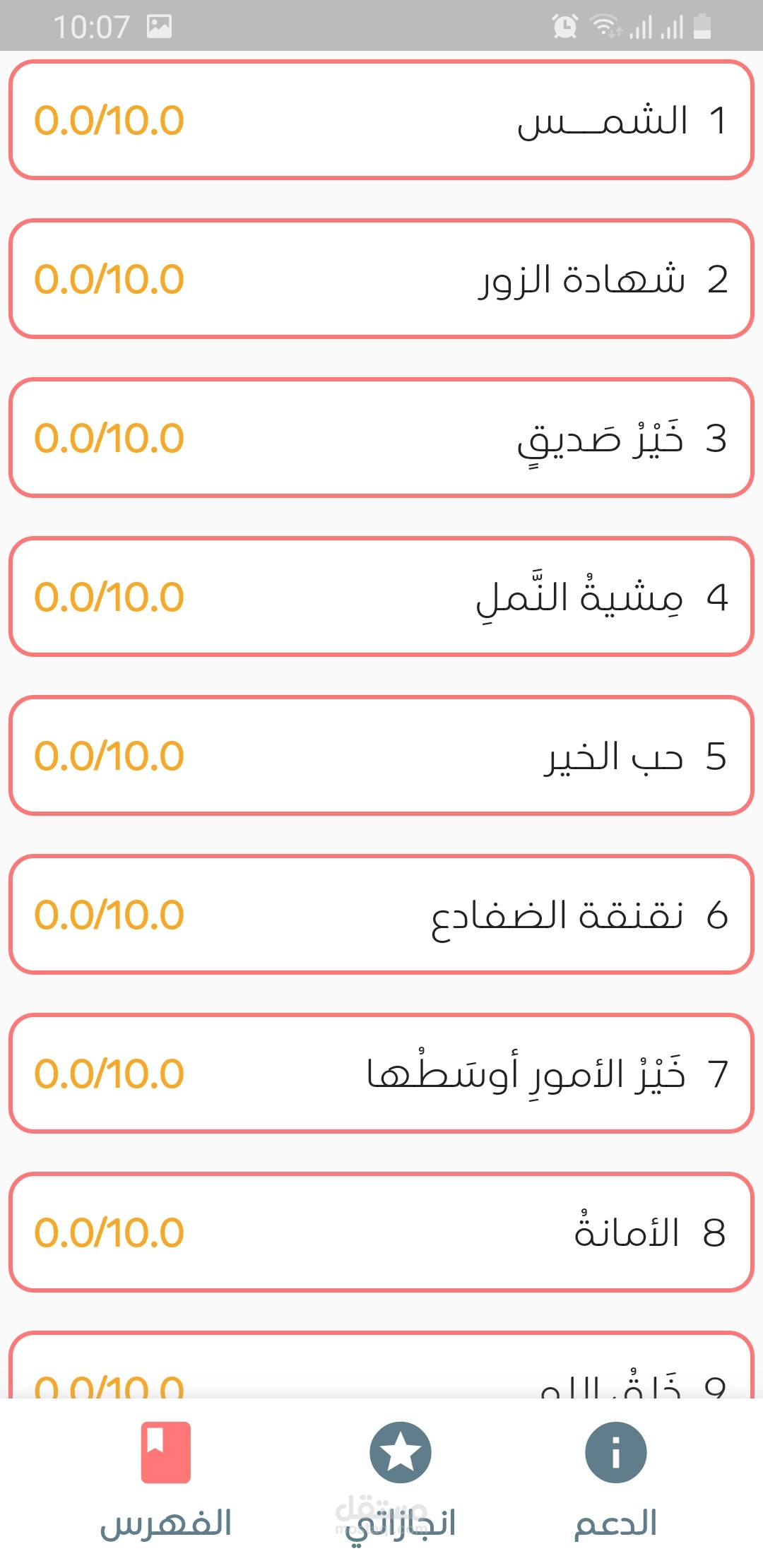Screen dimensions: 763x1568
Task: Open story 1 الشمس
Action: click(x=381, y=119)
